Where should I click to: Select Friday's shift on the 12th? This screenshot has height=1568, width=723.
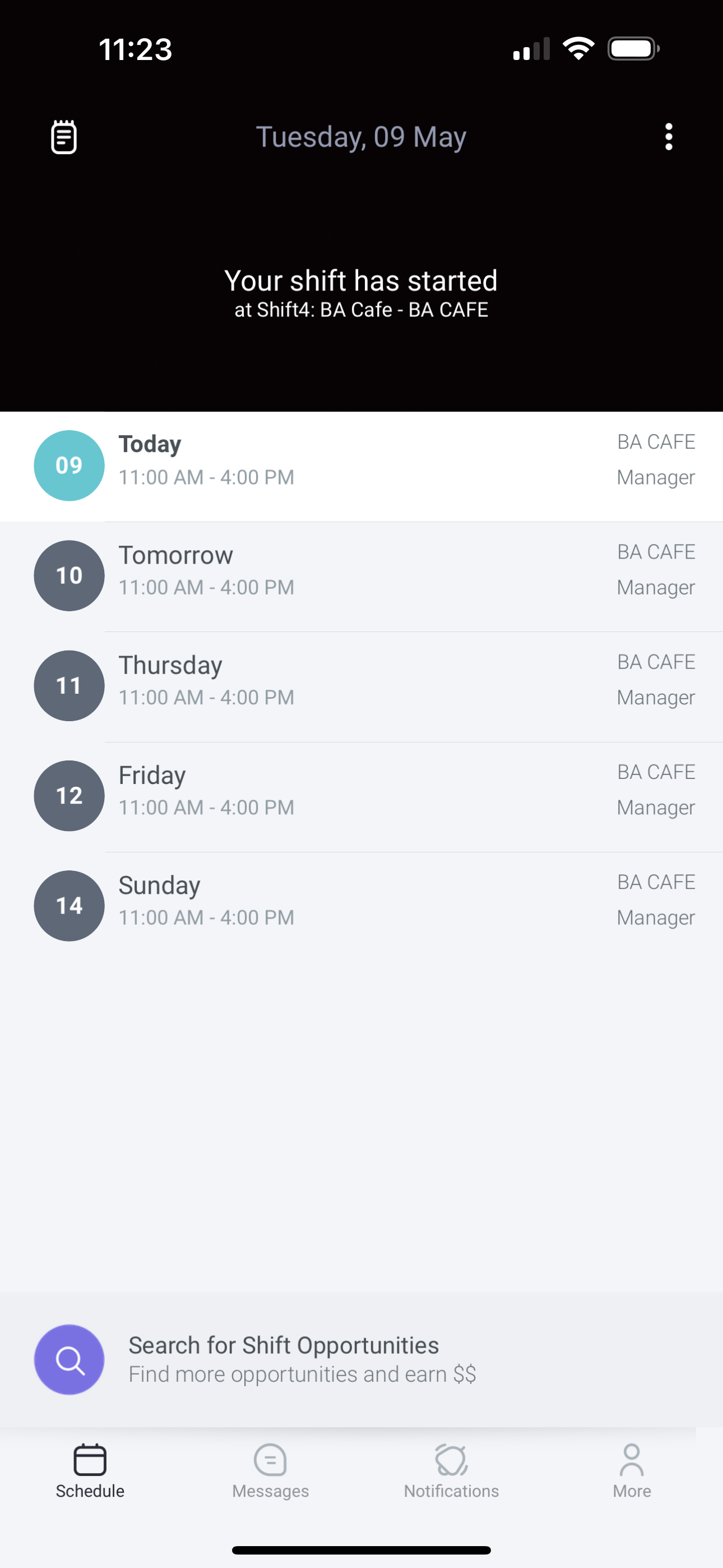pos(361,796)
